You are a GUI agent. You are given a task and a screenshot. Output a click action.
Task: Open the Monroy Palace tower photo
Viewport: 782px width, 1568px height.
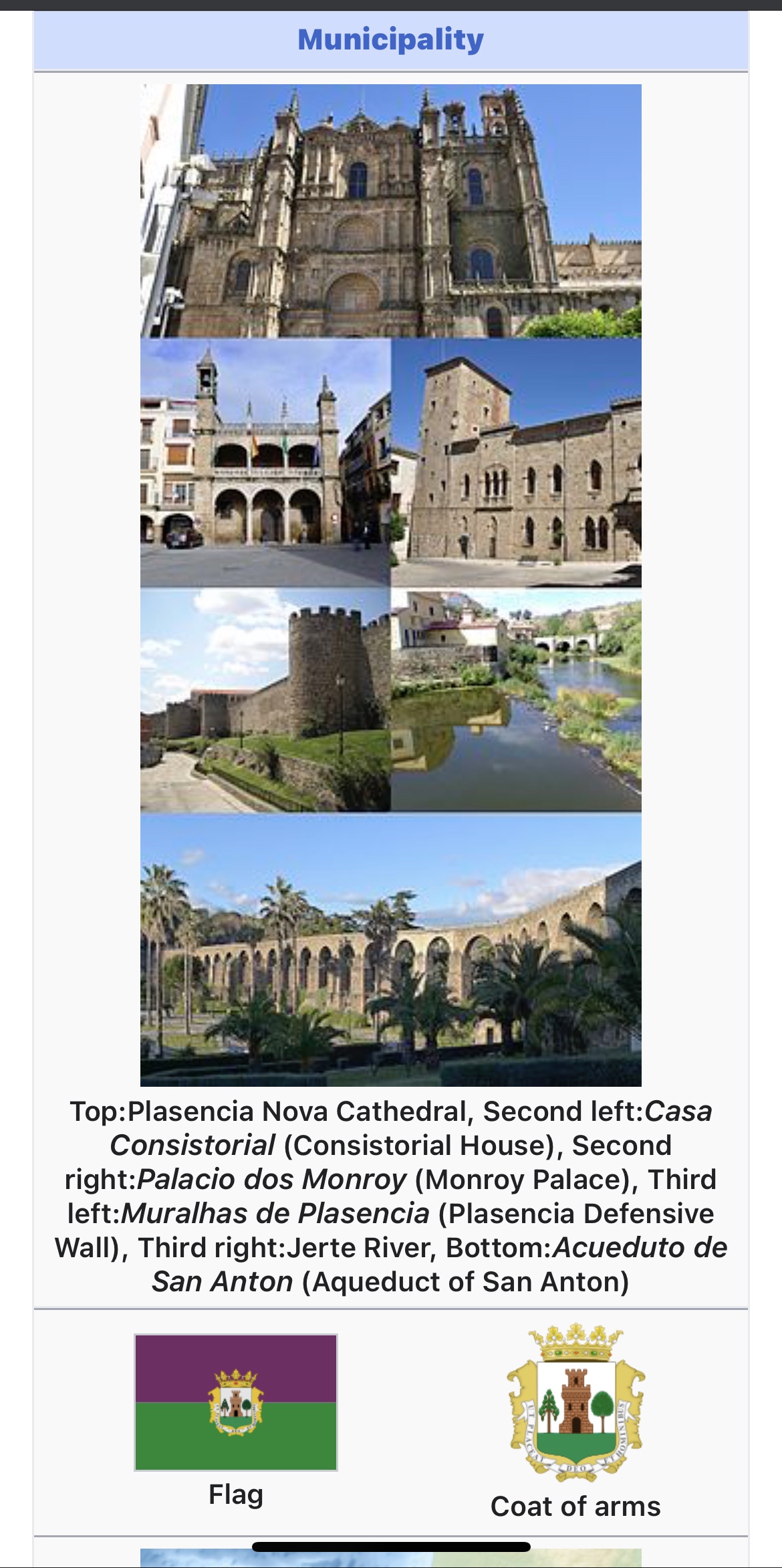coord(516,463)
